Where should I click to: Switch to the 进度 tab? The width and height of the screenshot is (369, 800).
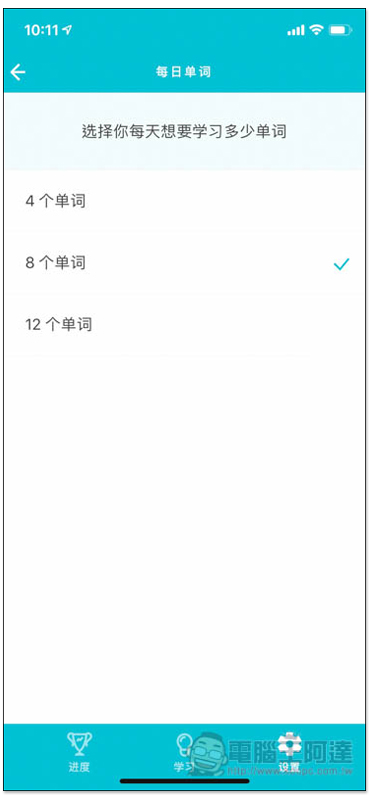click(x=80, y=752)
